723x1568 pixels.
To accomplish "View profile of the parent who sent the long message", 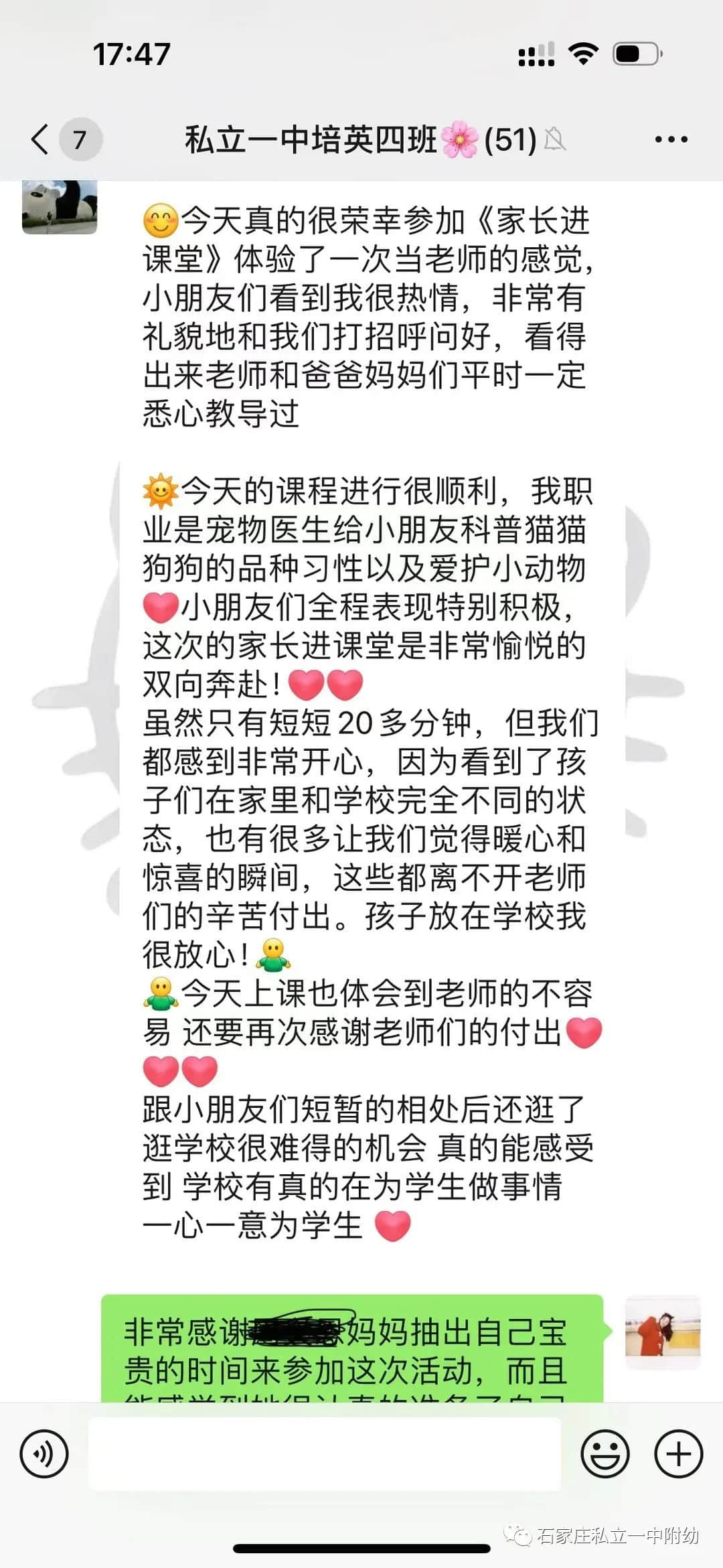I will click(60, 208).
